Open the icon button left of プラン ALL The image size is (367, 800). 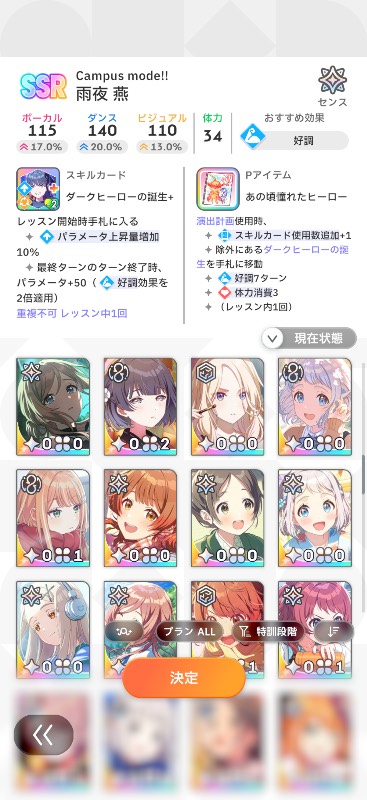[x=126, y=632]
